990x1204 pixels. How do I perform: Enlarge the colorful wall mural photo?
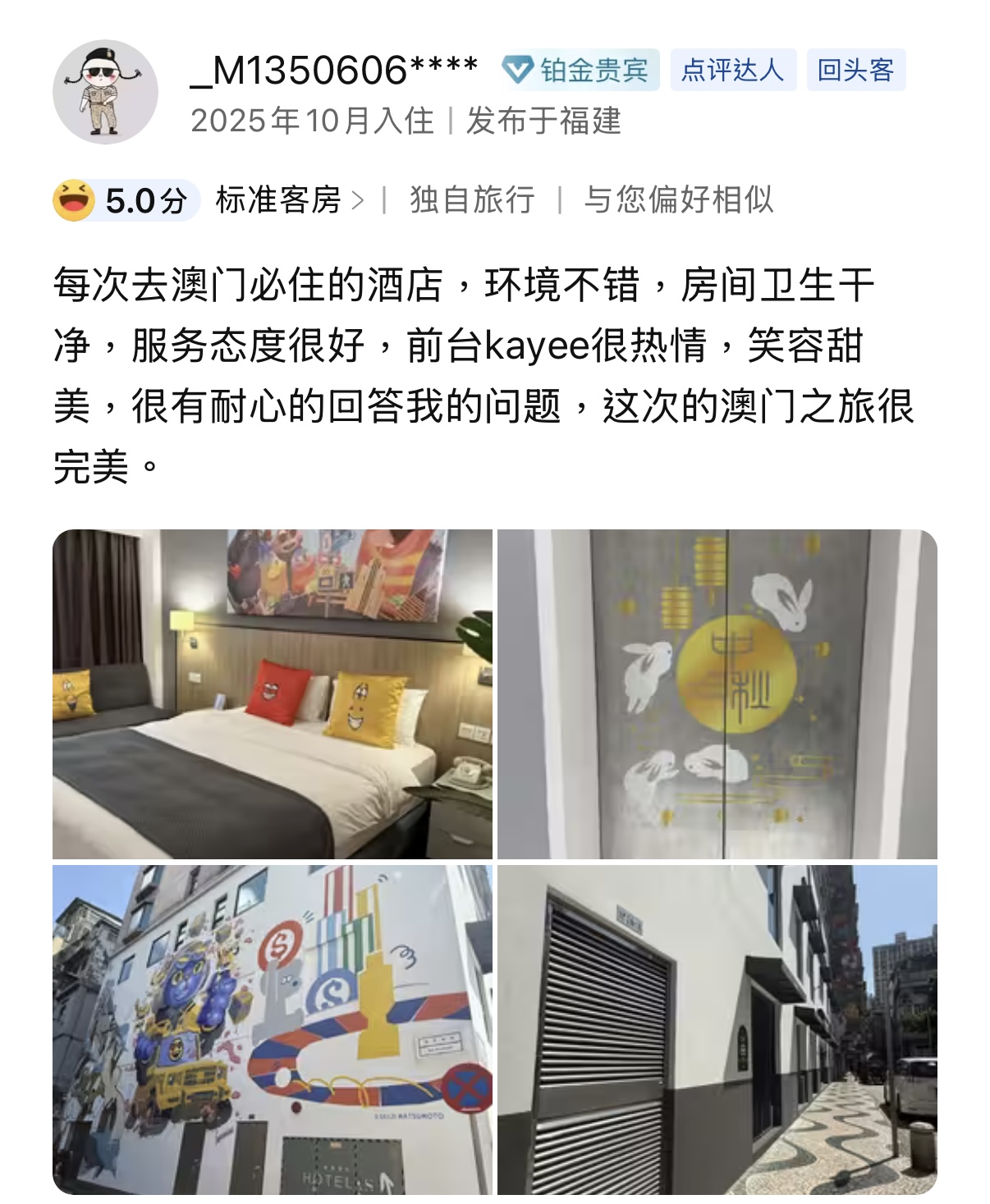pos(273,1030)
